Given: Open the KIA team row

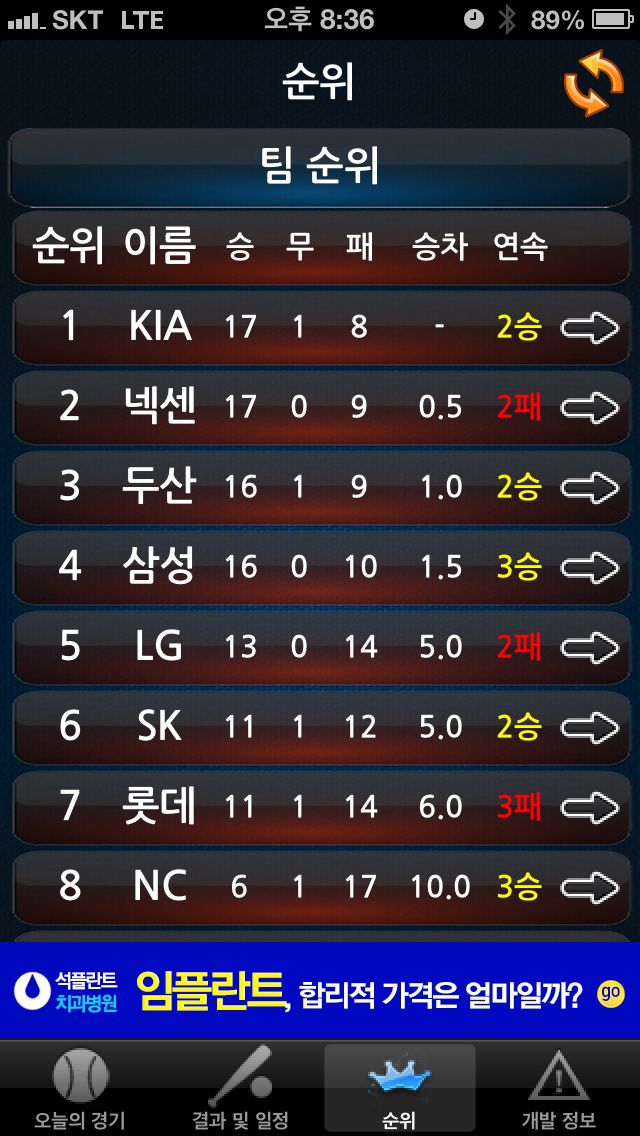Looking at the screenshot, I should point(320,327).
